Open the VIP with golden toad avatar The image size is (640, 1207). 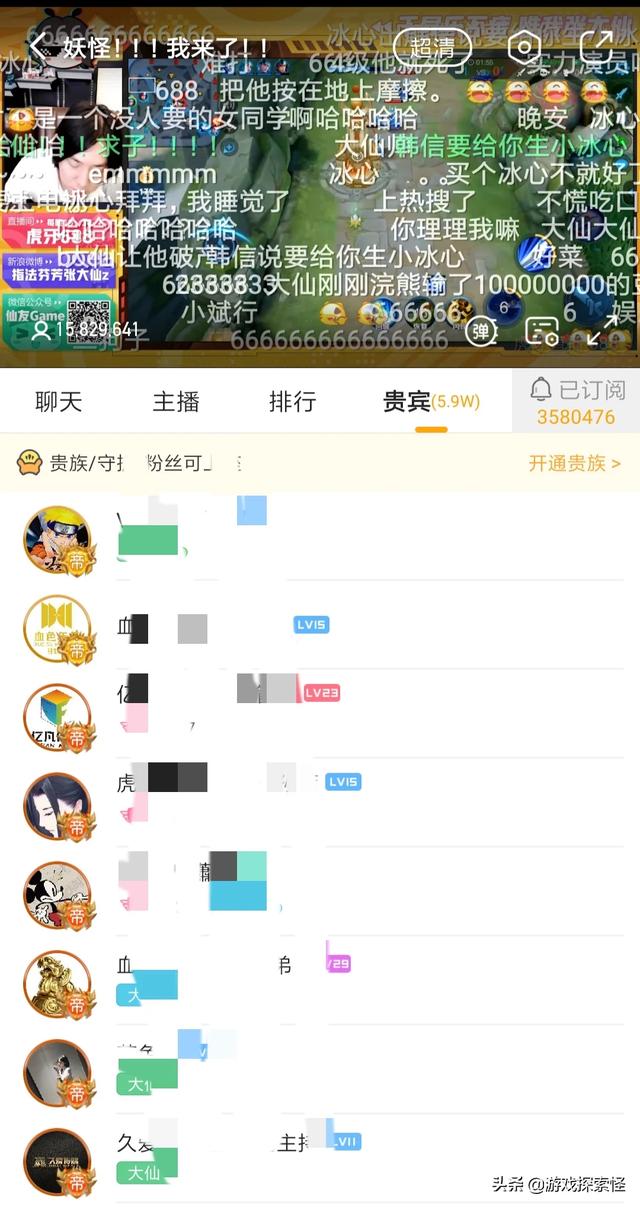58,984
